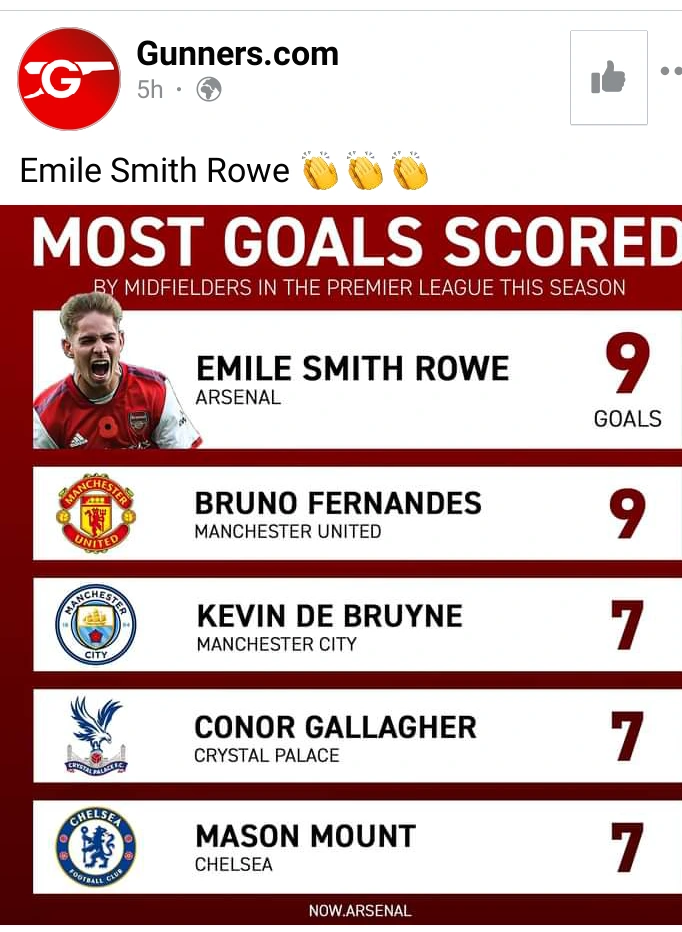Open the Gunners.com page name link

[x=238, y=54]
